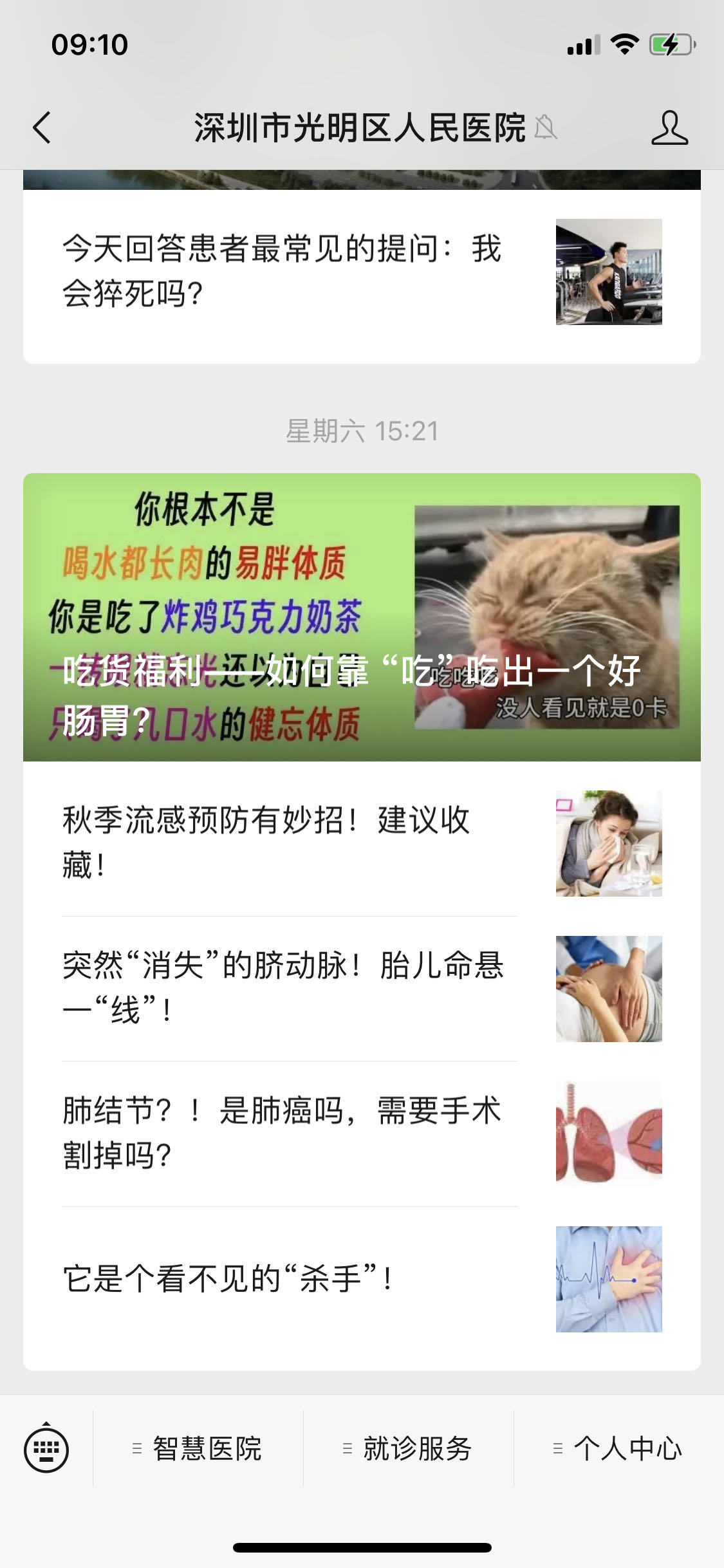Tap the back chevron to leave the chat
724x1568 pixels.
pyautogui.click(x=41, y=127)
